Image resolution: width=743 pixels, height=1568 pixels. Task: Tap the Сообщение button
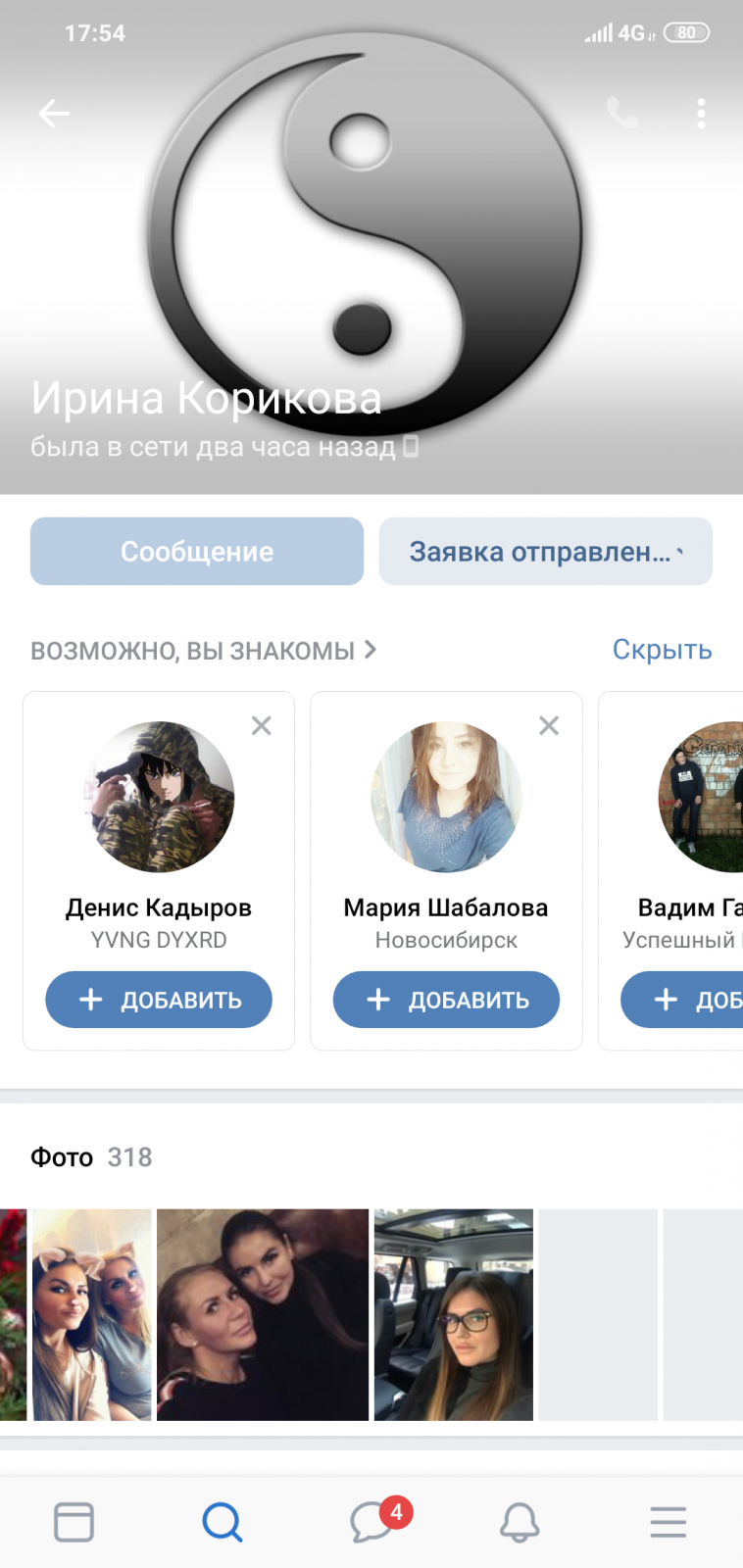(x=197, y=552)
